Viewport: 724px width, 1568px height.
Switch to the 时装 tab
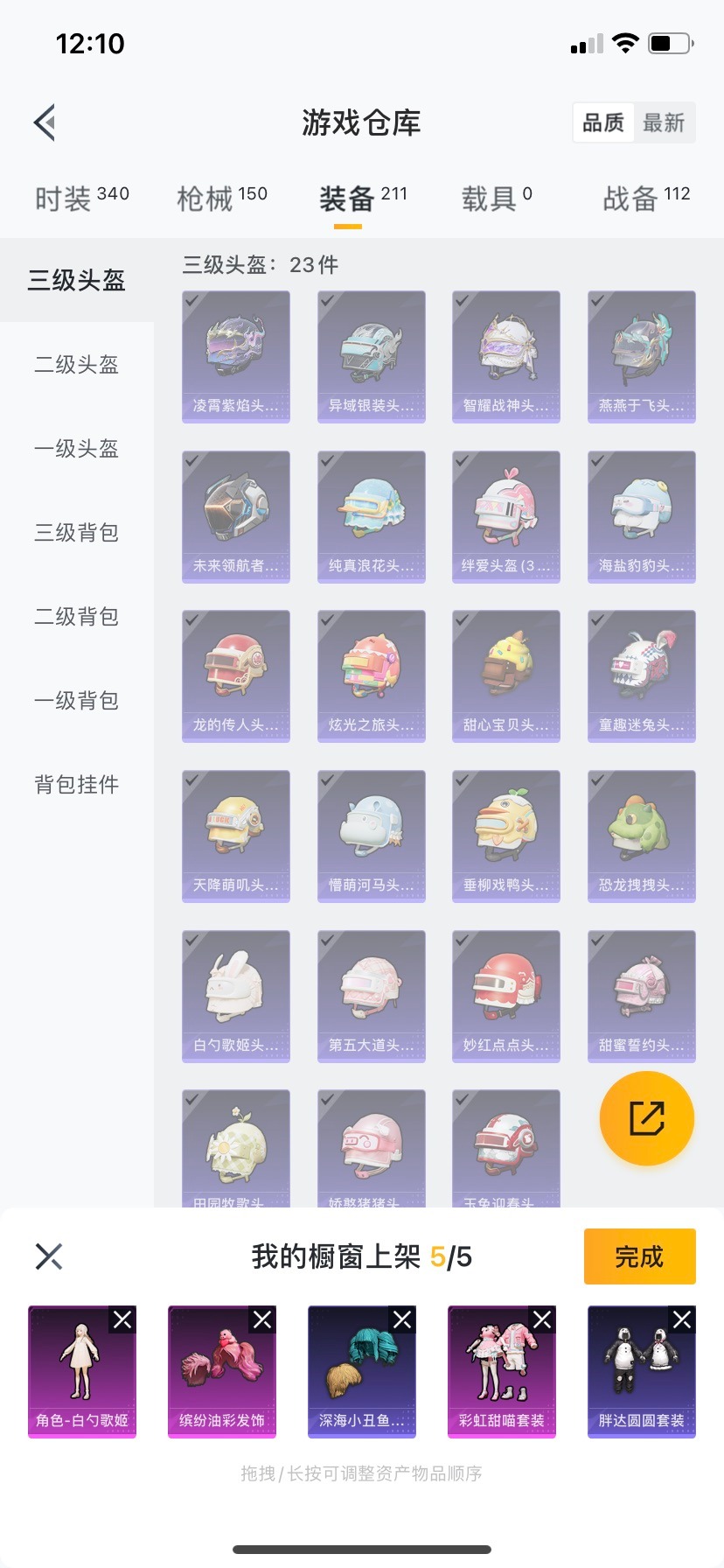pos(81,199)
